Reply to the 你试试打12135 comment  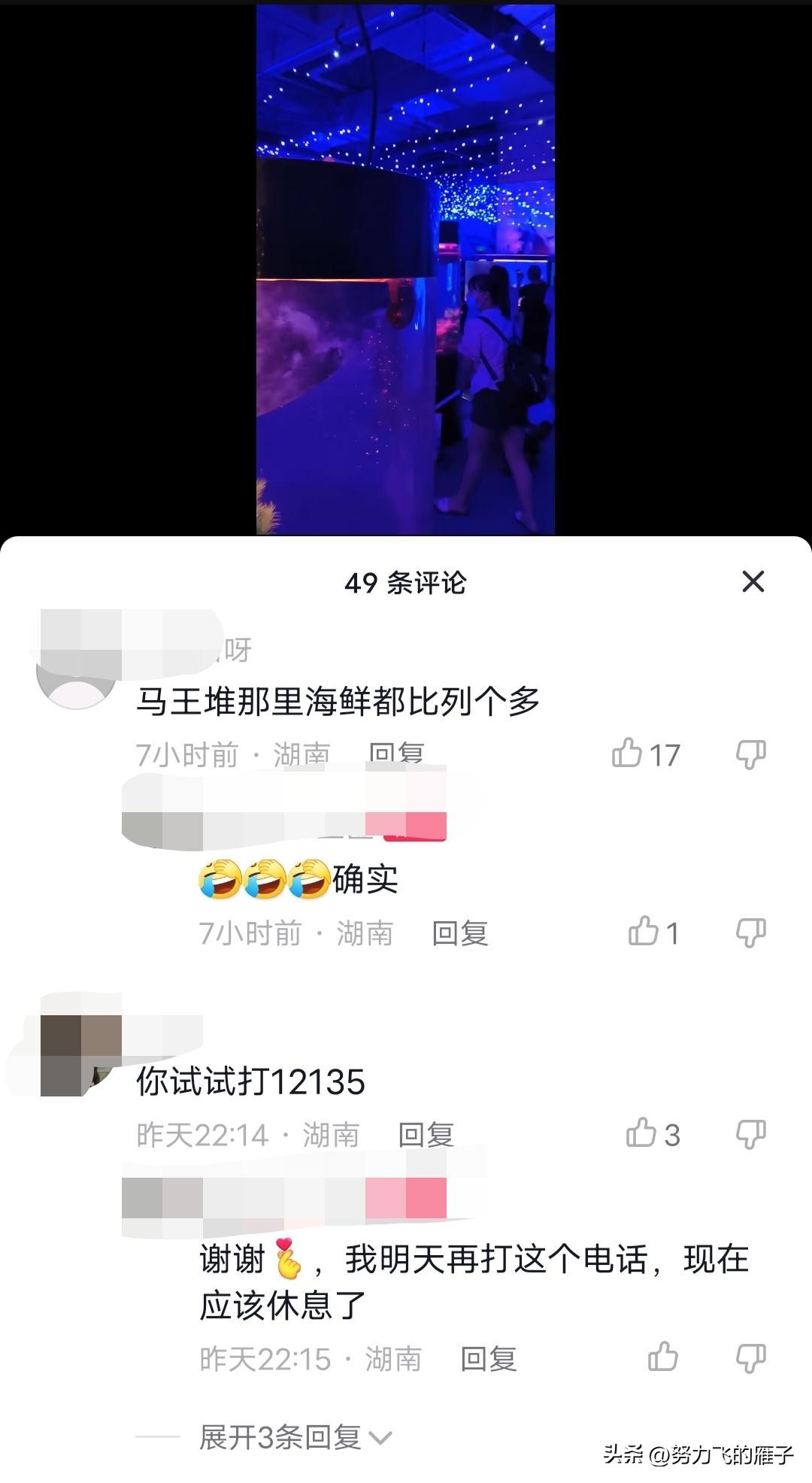click(x=426, y=1134)
